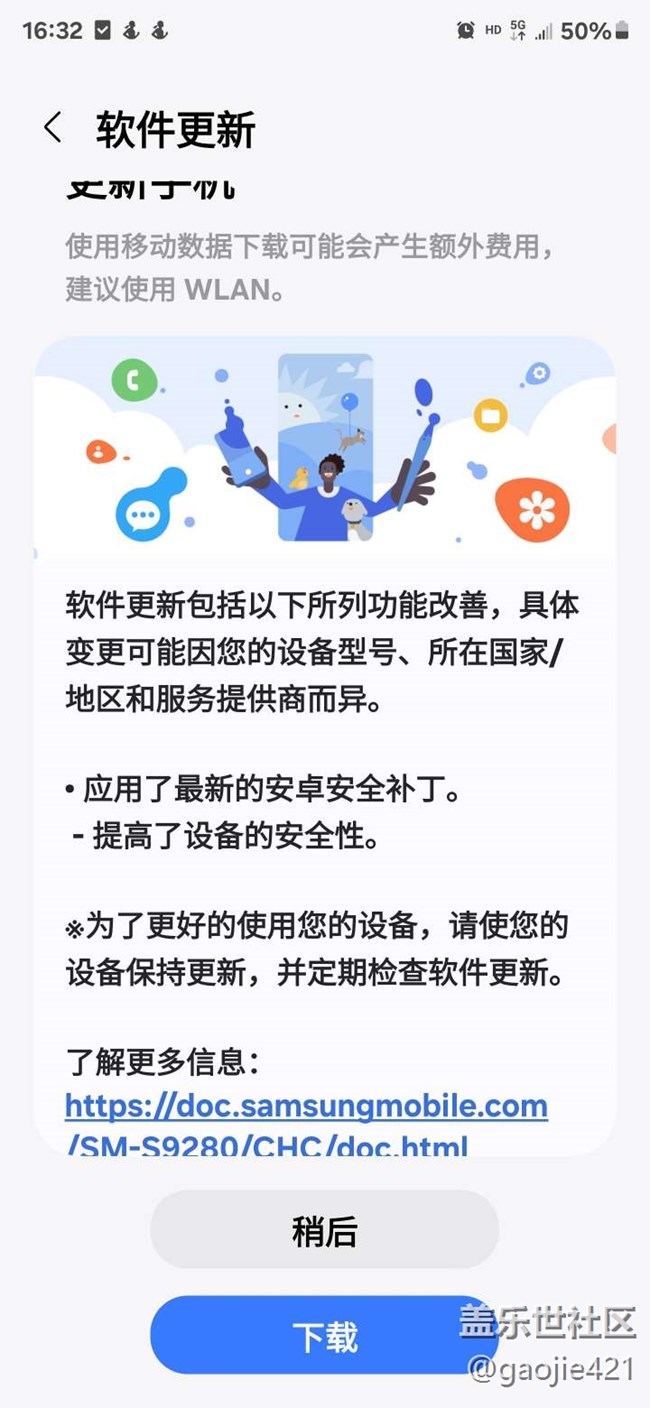Screen dimensions: 650x1408
Task: Tap 下载 to download the update
Action: (x=324, y=1336)
